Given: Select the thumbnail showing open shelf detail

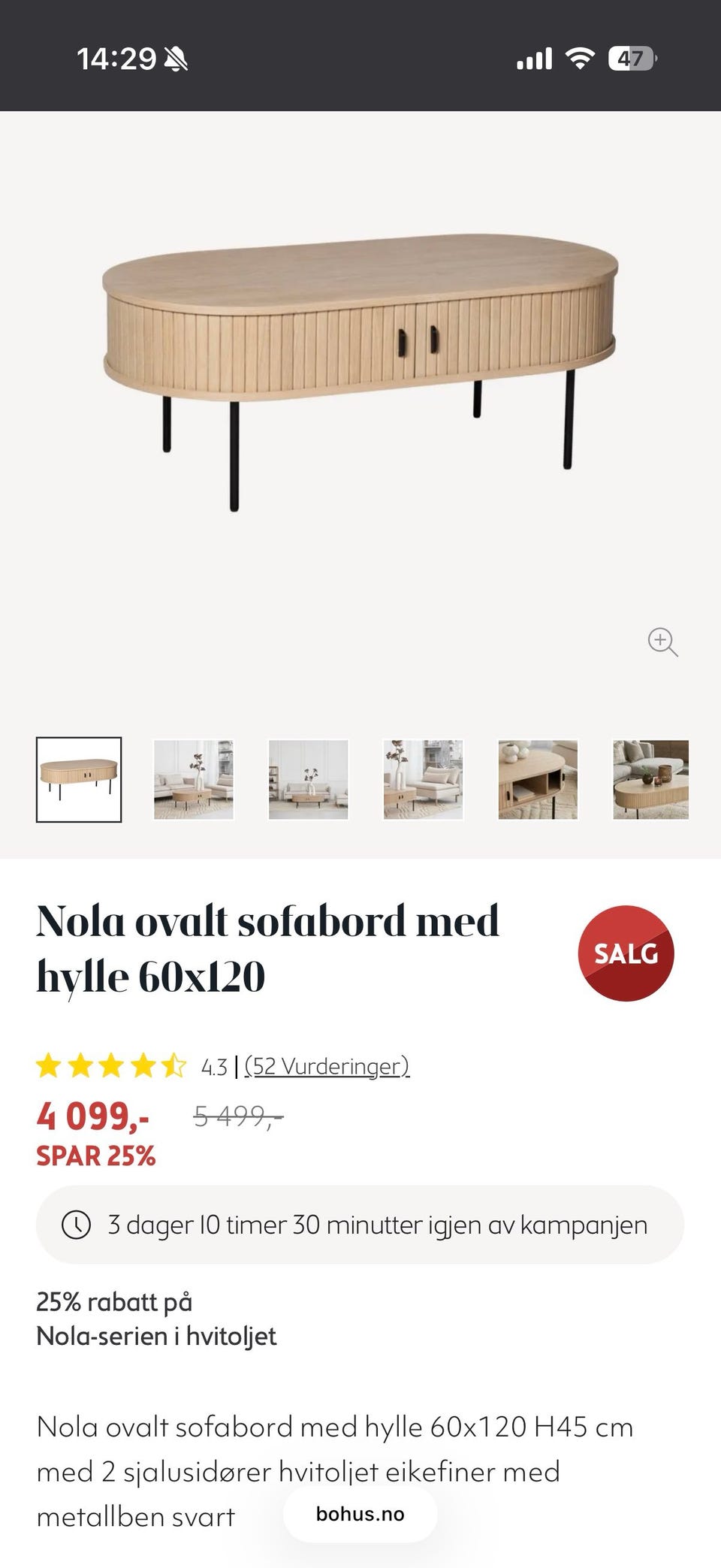Looking at the screenshot, I should click(x=537, y=779).
